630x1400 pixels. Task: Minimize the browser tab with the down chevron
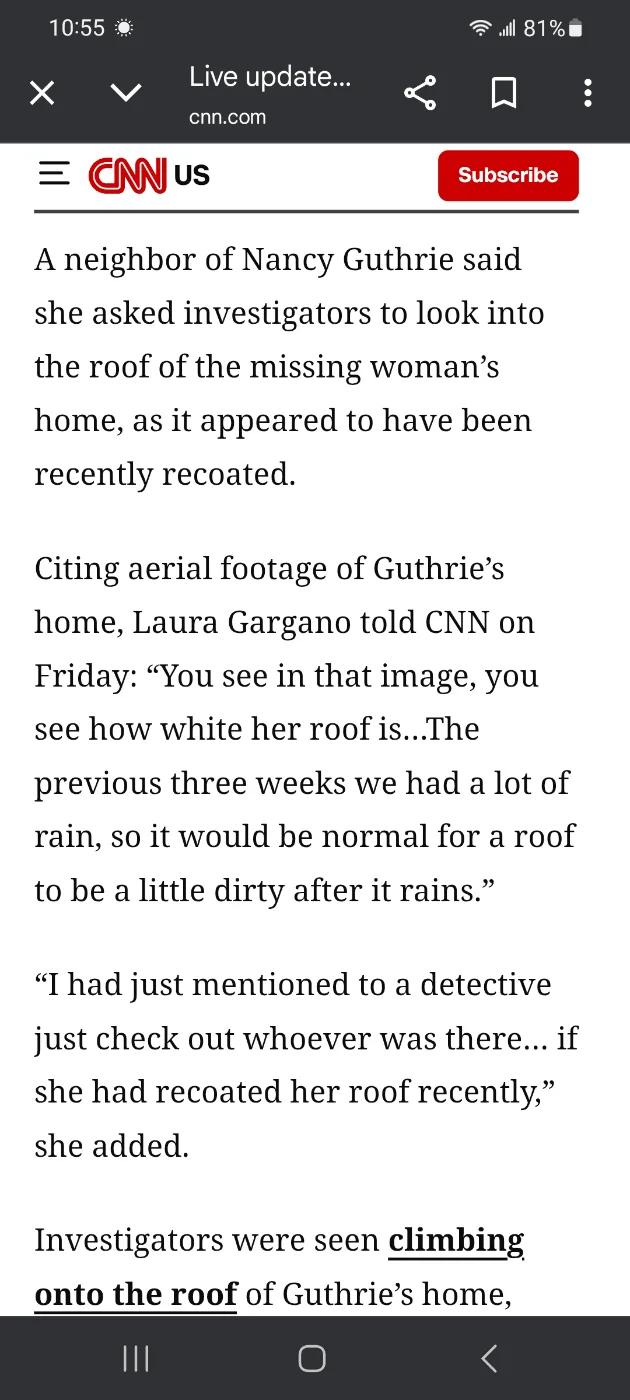coord(126,94)
